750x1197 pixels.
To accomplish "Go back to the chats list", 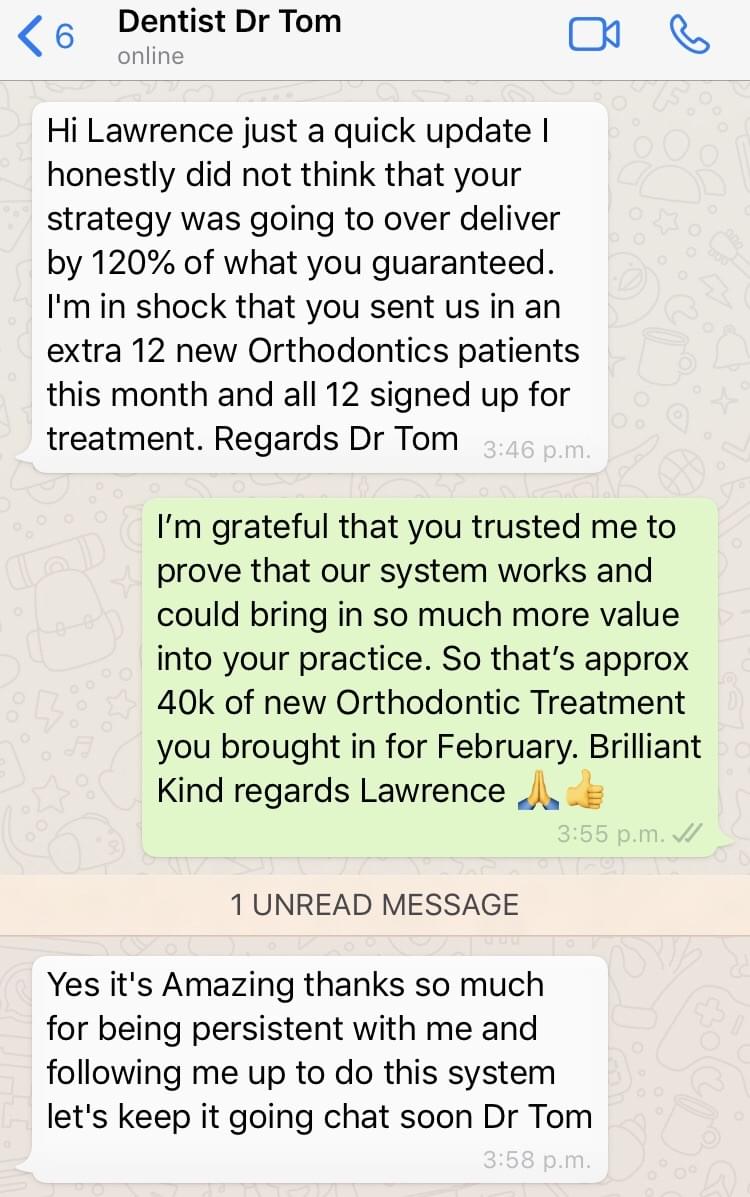I will point(45,37).
